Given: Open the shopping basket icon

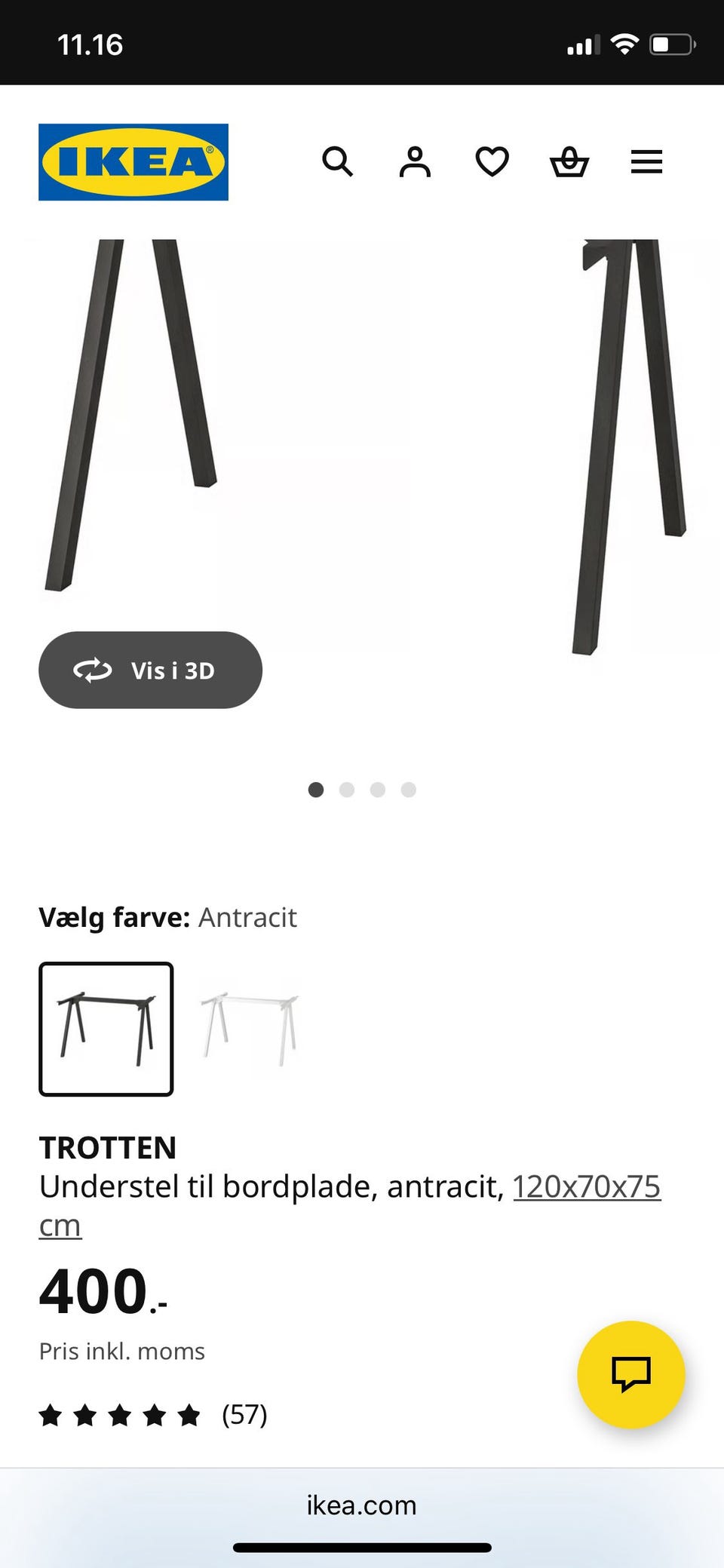Looking at the screenshot, I should [569, 161].
